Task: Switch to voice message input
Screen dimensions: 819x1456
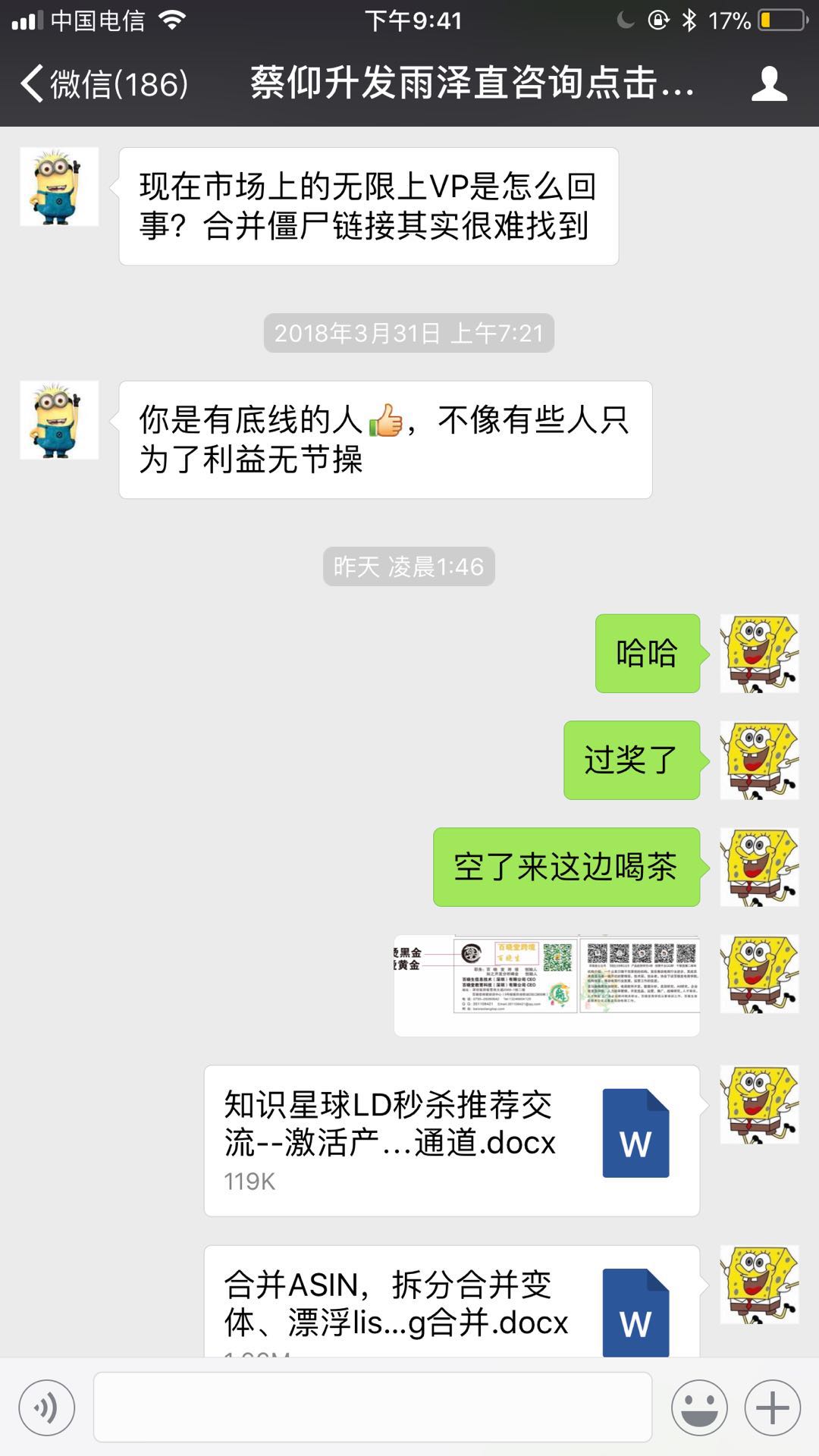Action: (47, 1408)
